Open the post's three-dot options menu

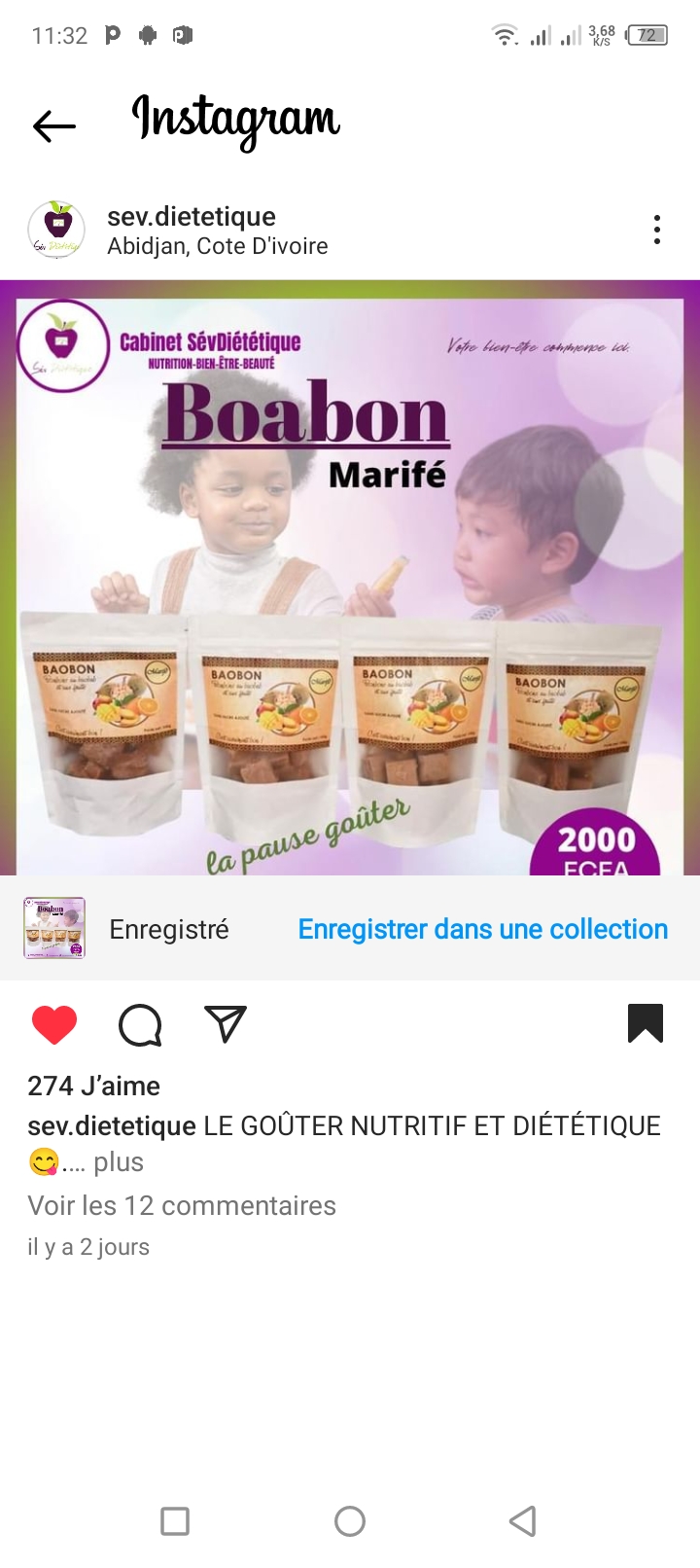657,230
